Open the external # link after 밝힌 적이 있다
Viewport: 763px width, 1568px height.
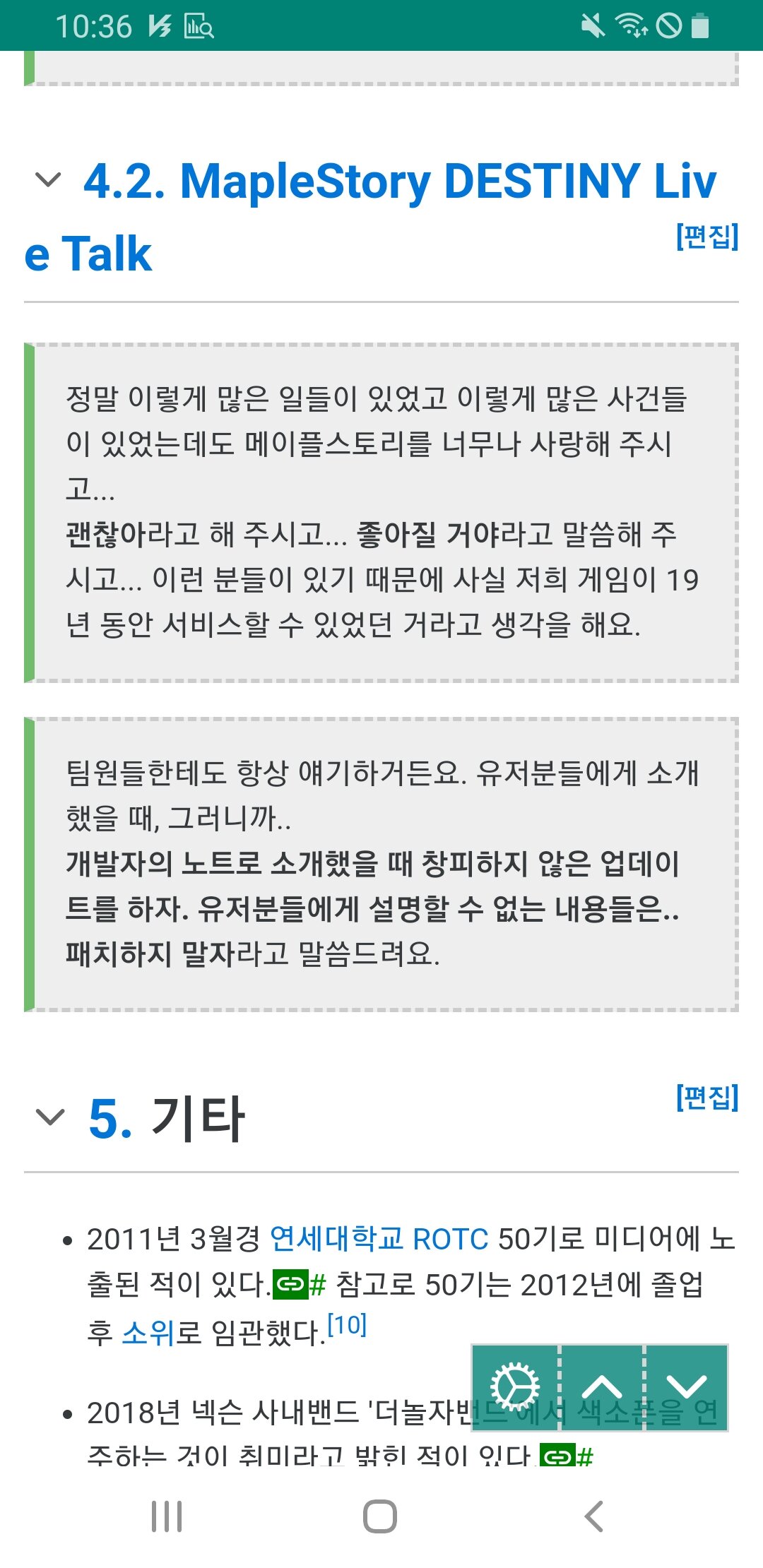(567, 1456)
